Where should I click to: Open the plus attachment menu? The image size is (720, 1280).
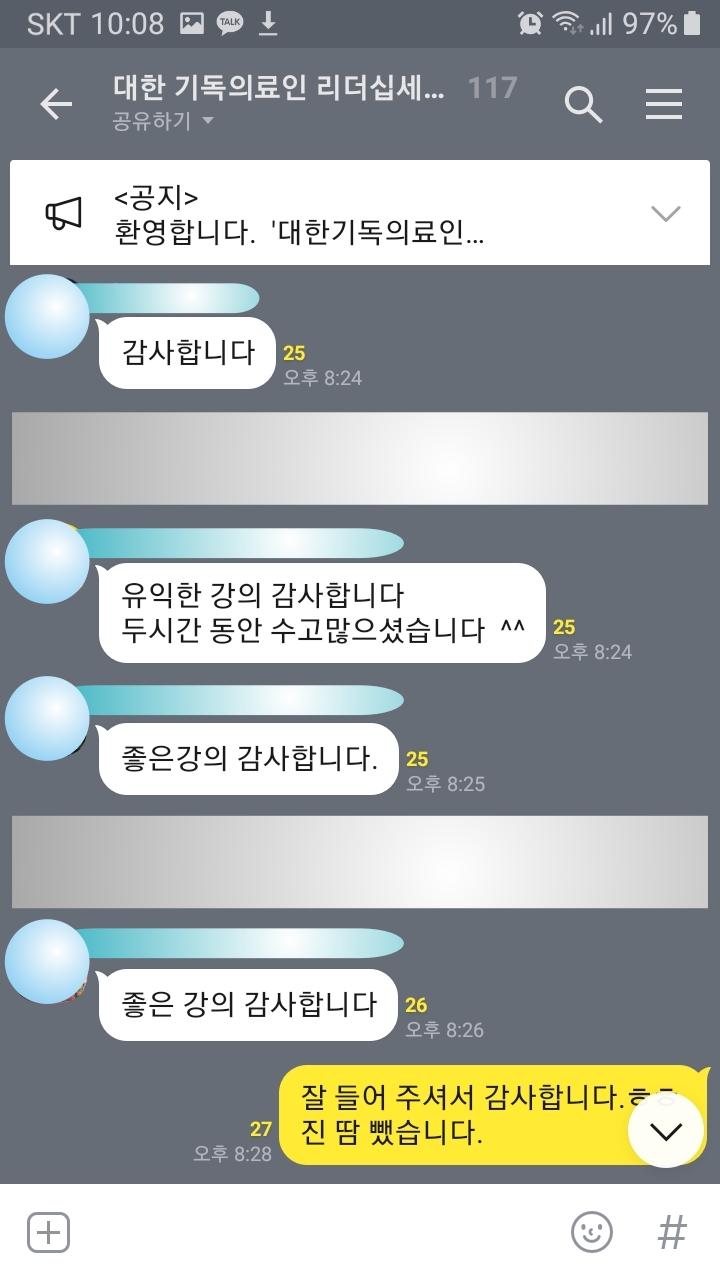pyautogui.click(x=48, y=1232)
